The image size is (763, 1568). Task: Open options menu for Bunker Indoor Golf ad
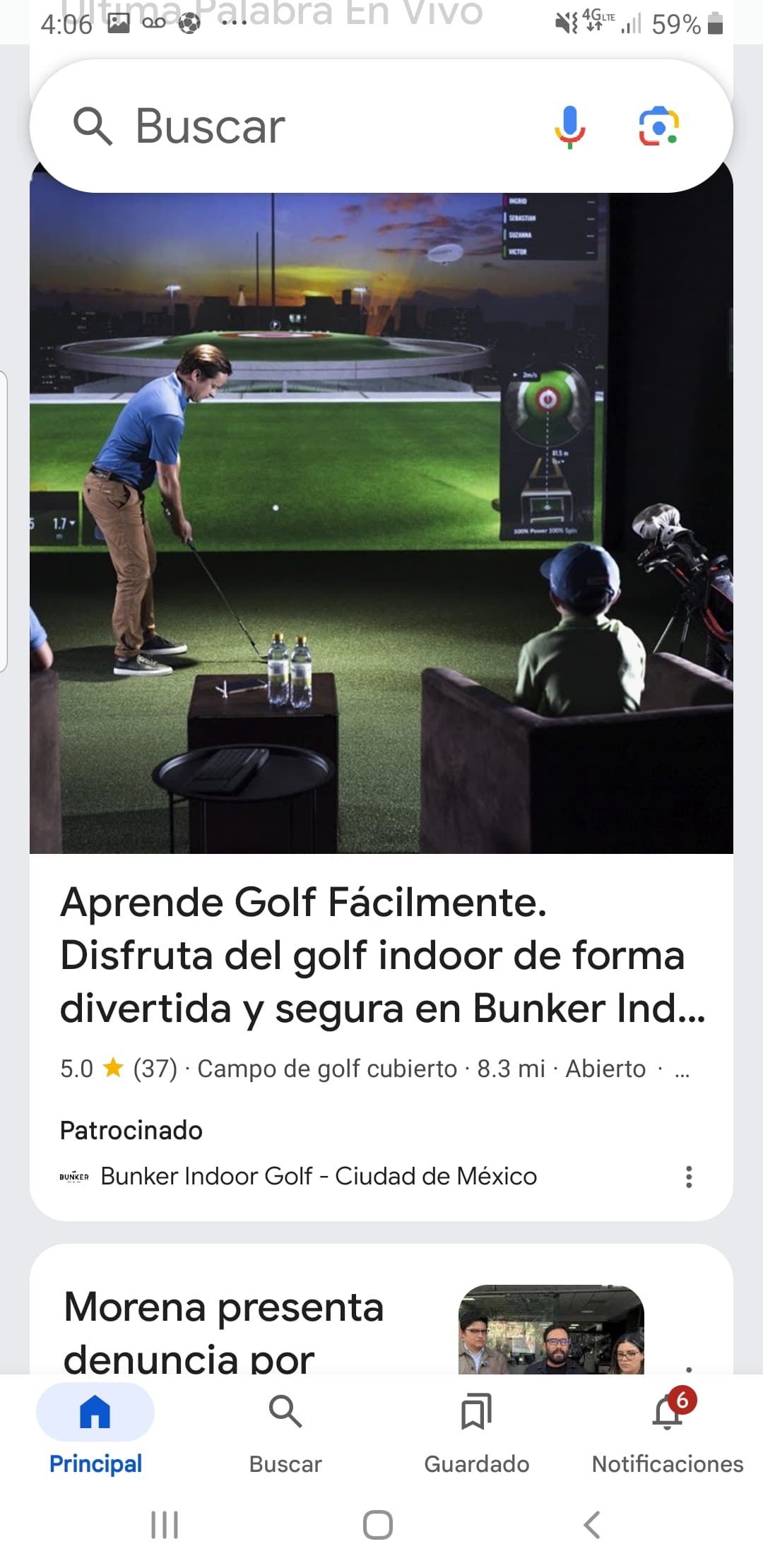pyautogui.click(x=689, y=1177)
